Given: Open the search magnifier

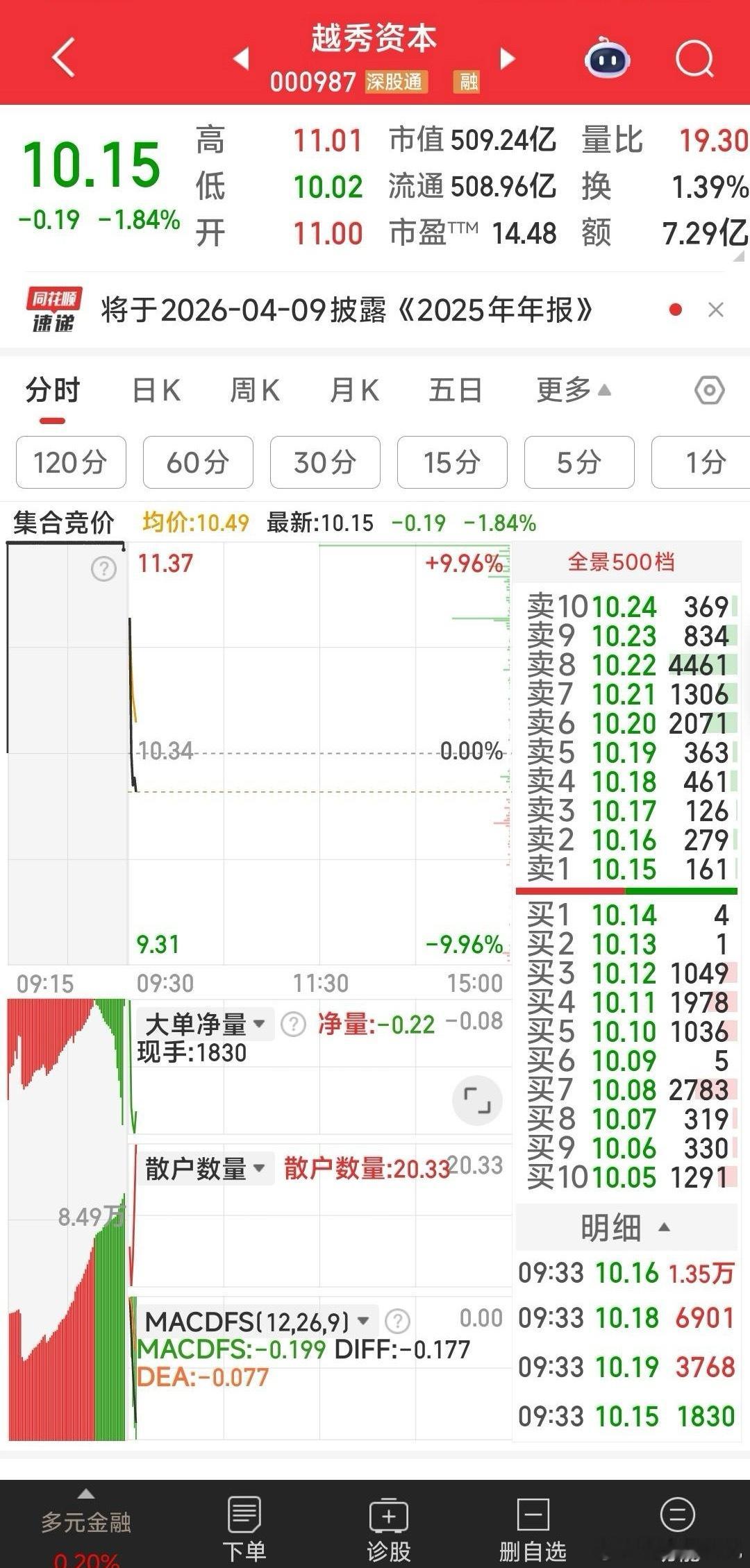Looking at the screenshot, I should tap(694, 59).
